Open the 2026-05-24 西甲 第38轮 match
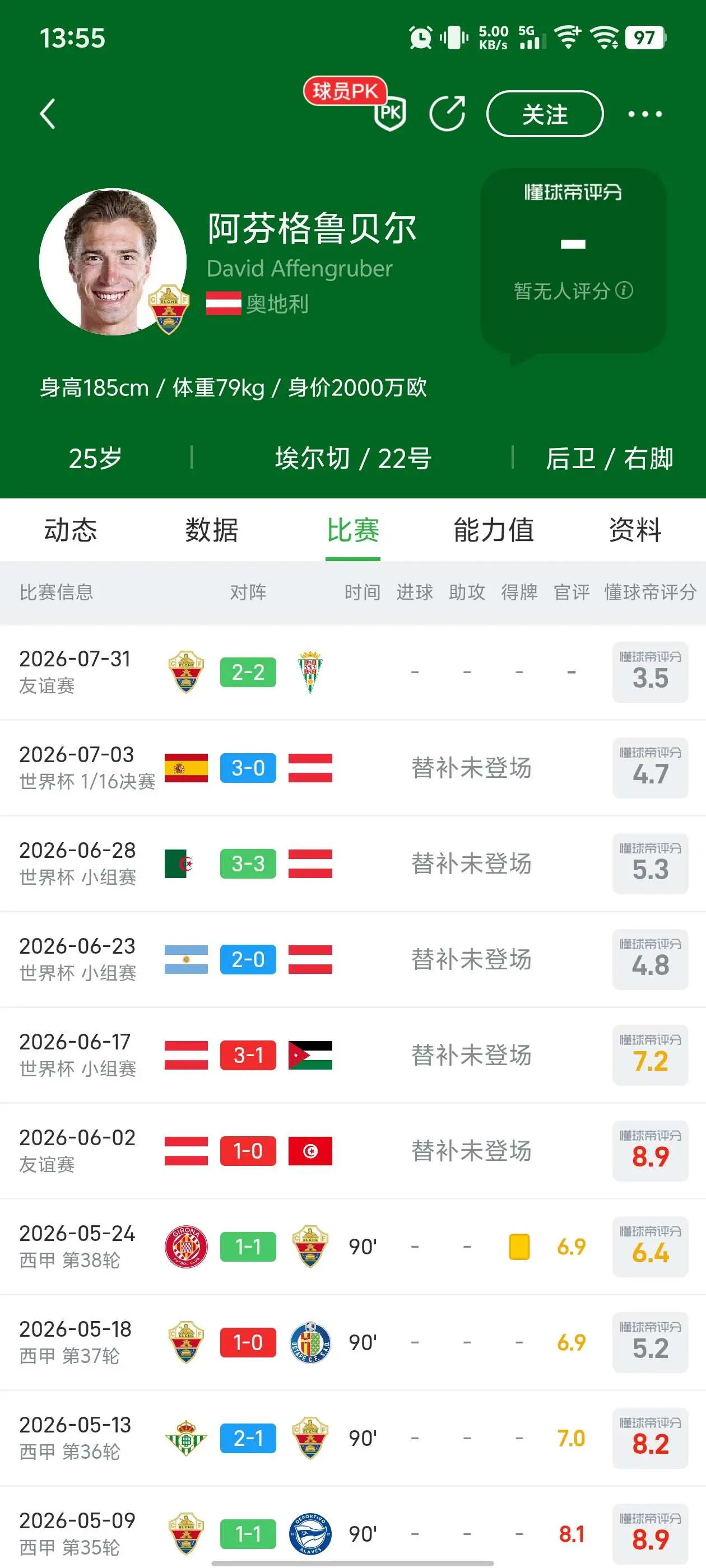The width and height of the screenshot is (706, 1568). [352, 1247]
